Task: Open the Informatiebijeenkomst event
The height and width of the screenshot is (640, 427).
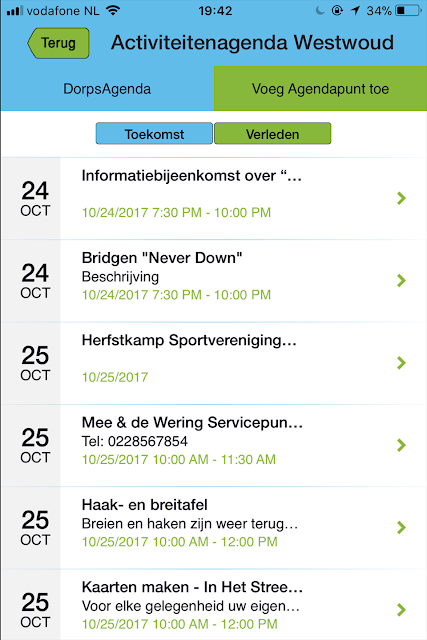Action: [214, 198]
